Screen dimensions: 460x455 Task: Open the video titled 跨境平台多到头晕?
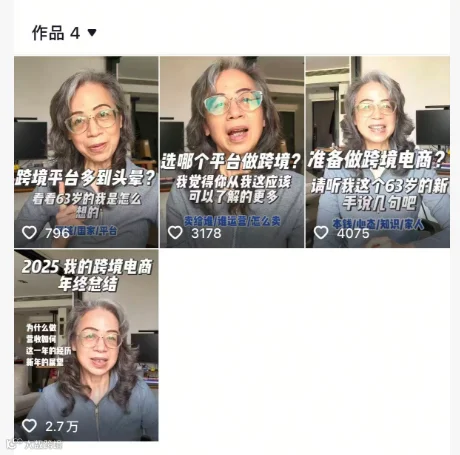pos(86,152)
